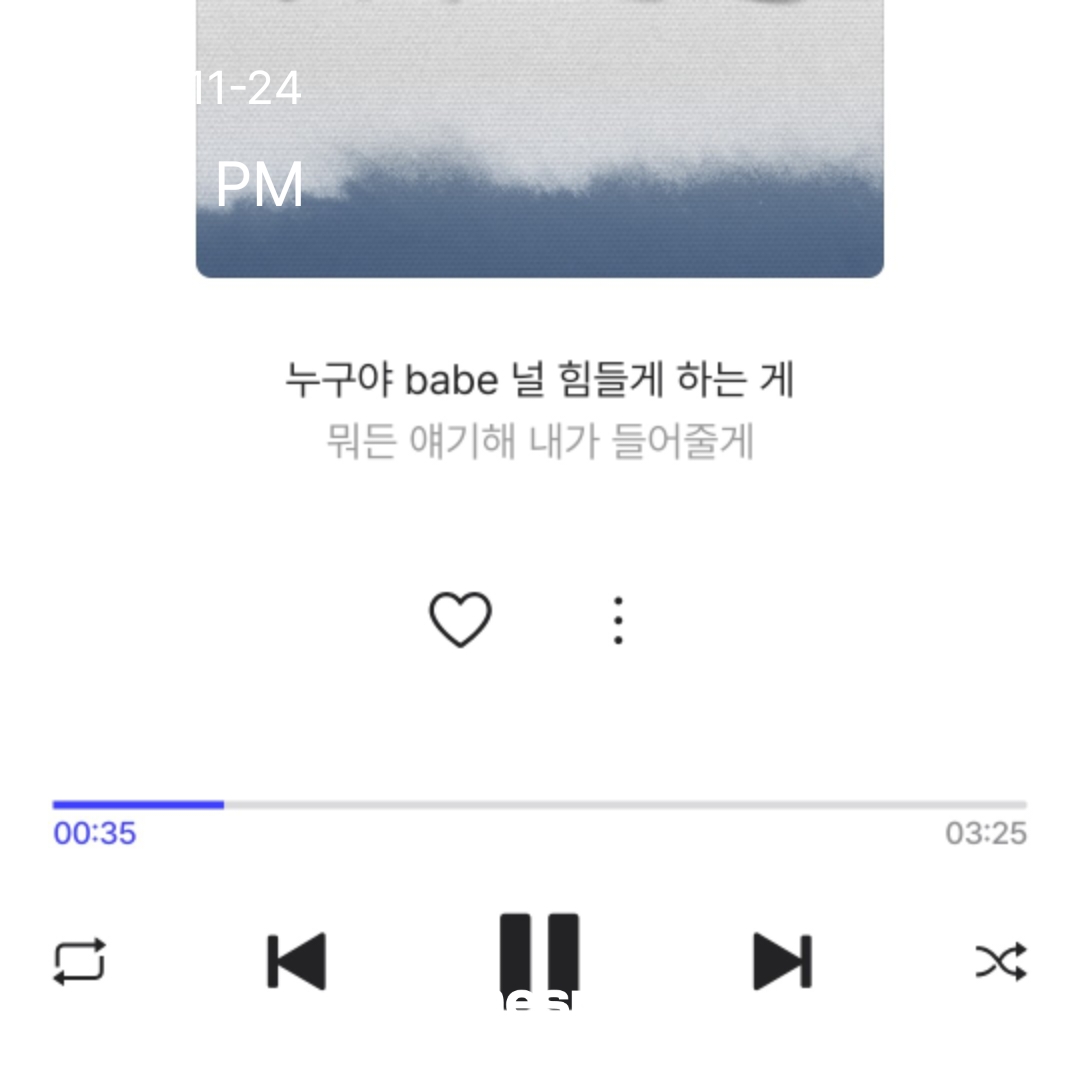This screenshot has width=1080, height=1080.
Task: Go back to the previous track
Action: (297, 961)
